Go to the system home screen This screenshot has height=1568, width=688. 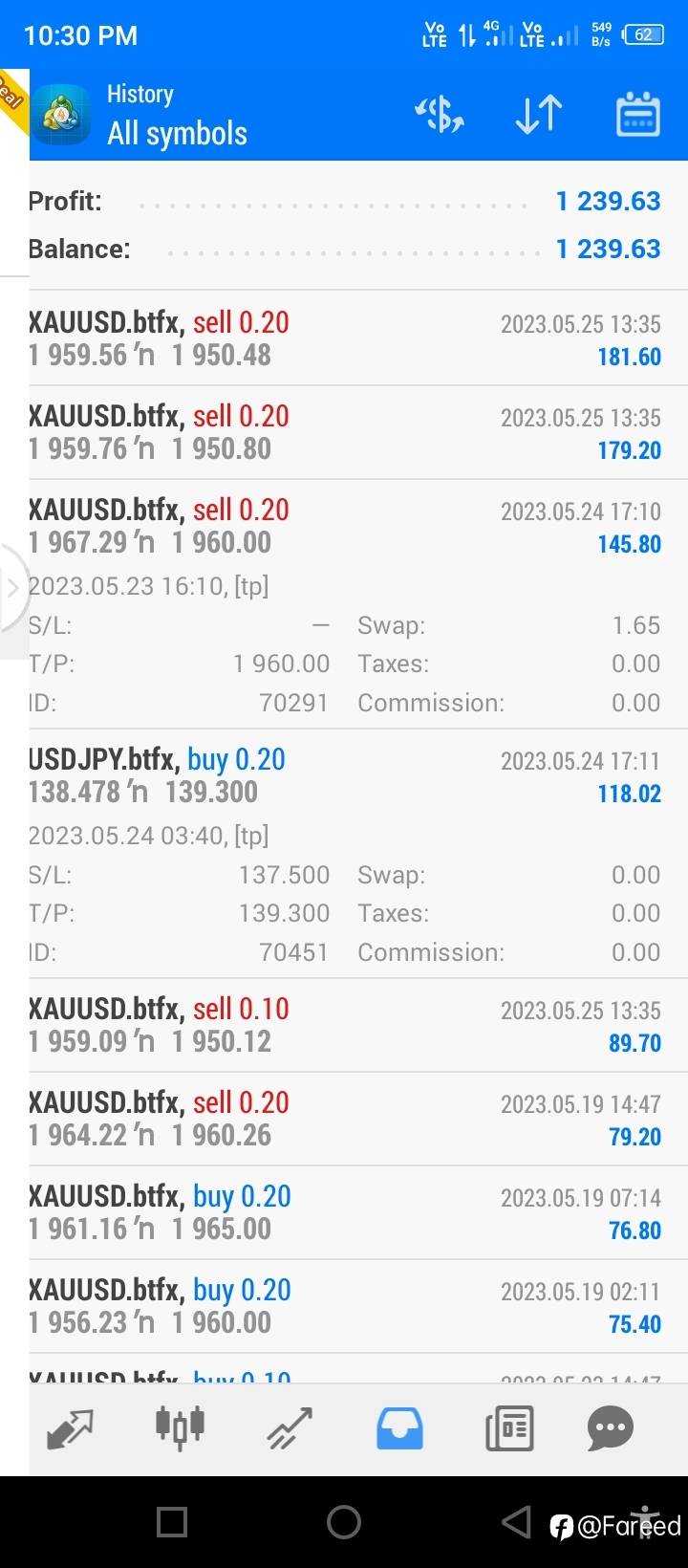click(x=344, y=1521)
